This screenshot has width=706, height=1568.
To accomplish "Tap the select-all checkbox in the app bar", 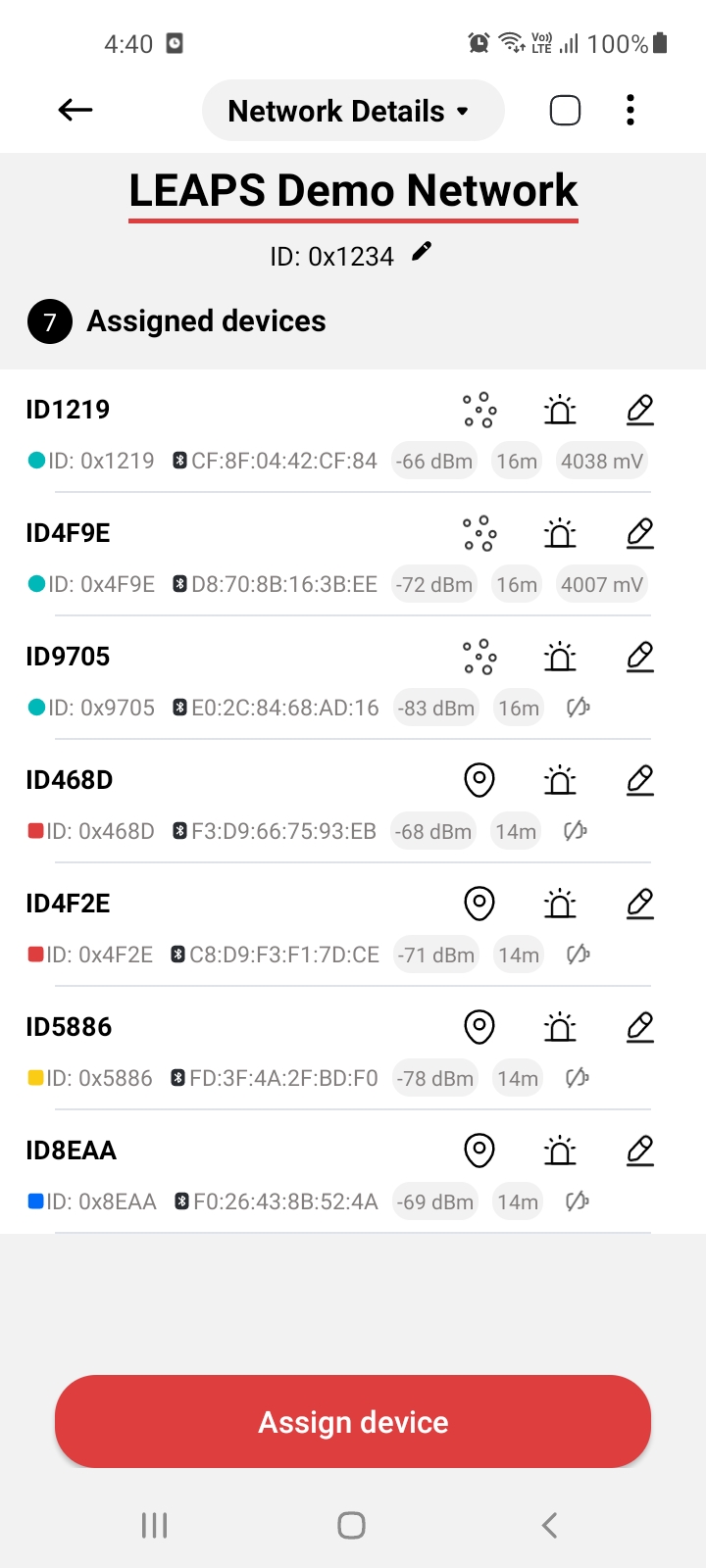I will [565, 111].
